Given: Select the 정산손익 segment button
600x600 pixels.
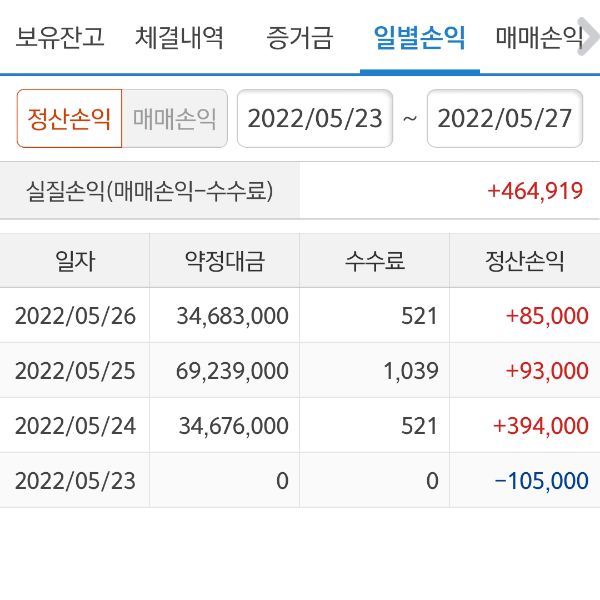Looking at the screenshot, I should pos(70,119).
